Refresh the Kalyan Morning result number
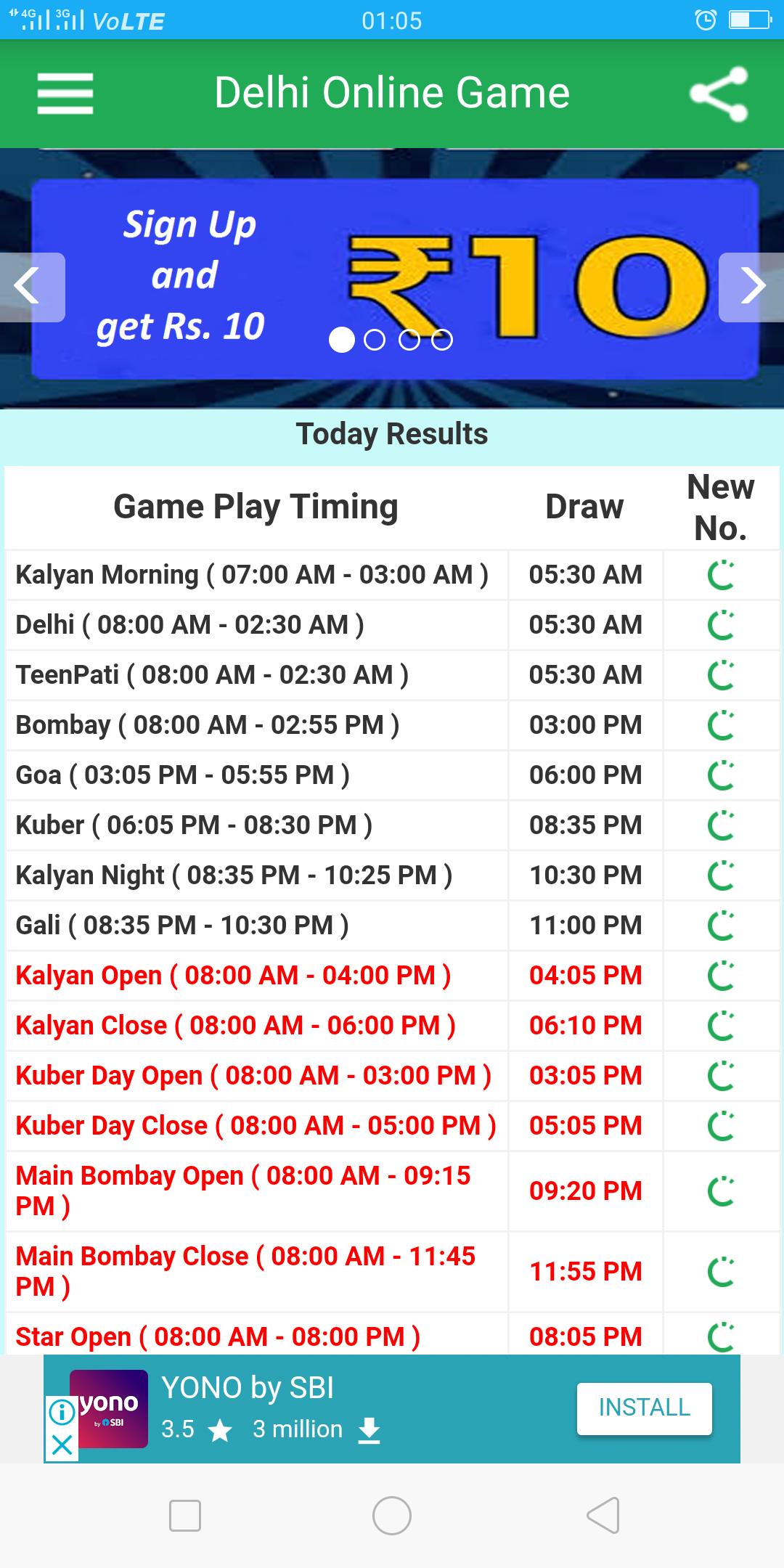This screenshot has height=1568, width=784. click(721, 575)
